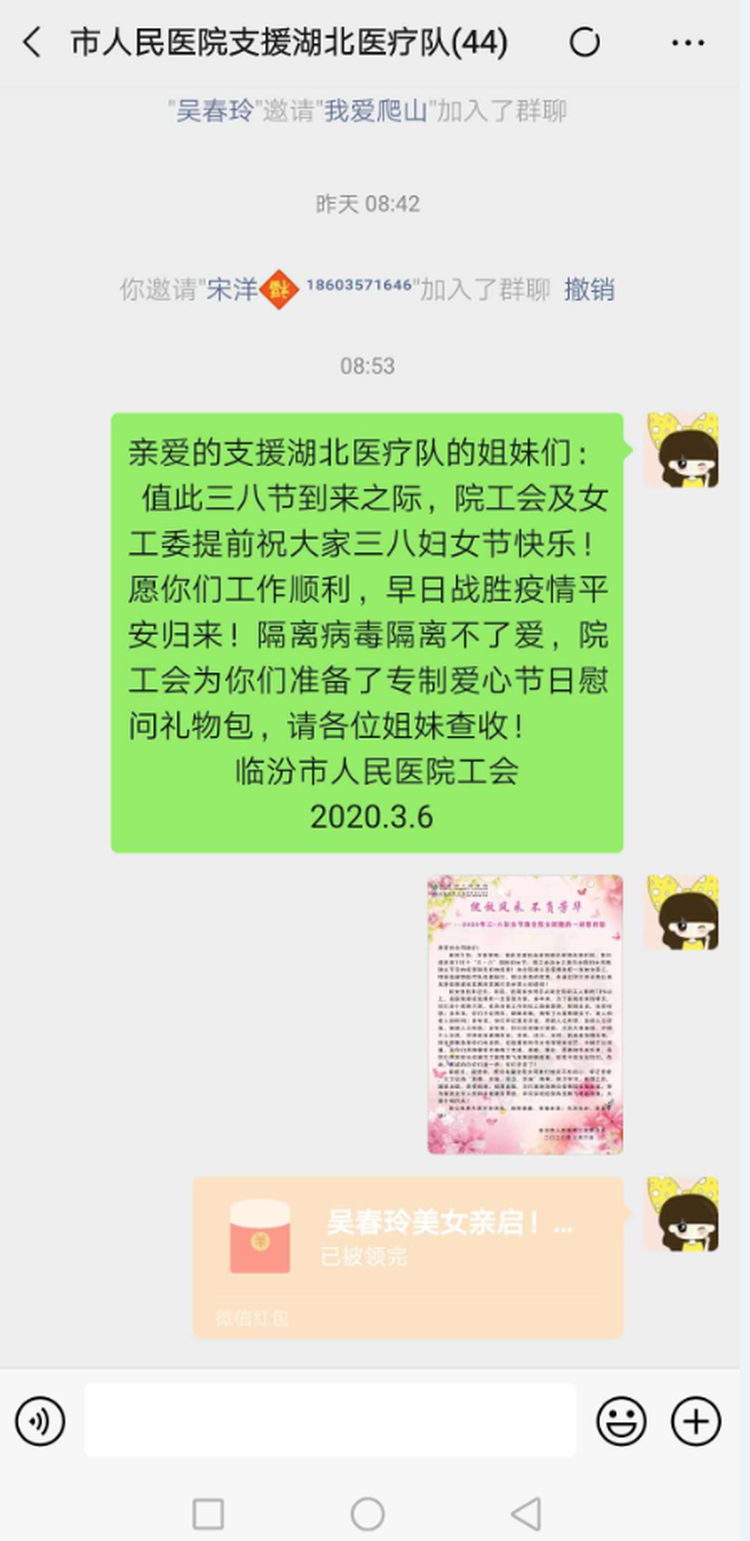Tap 撤销 to revoke the invitation
Viewport: 750px width, 1541px height.
click(589, 290)
